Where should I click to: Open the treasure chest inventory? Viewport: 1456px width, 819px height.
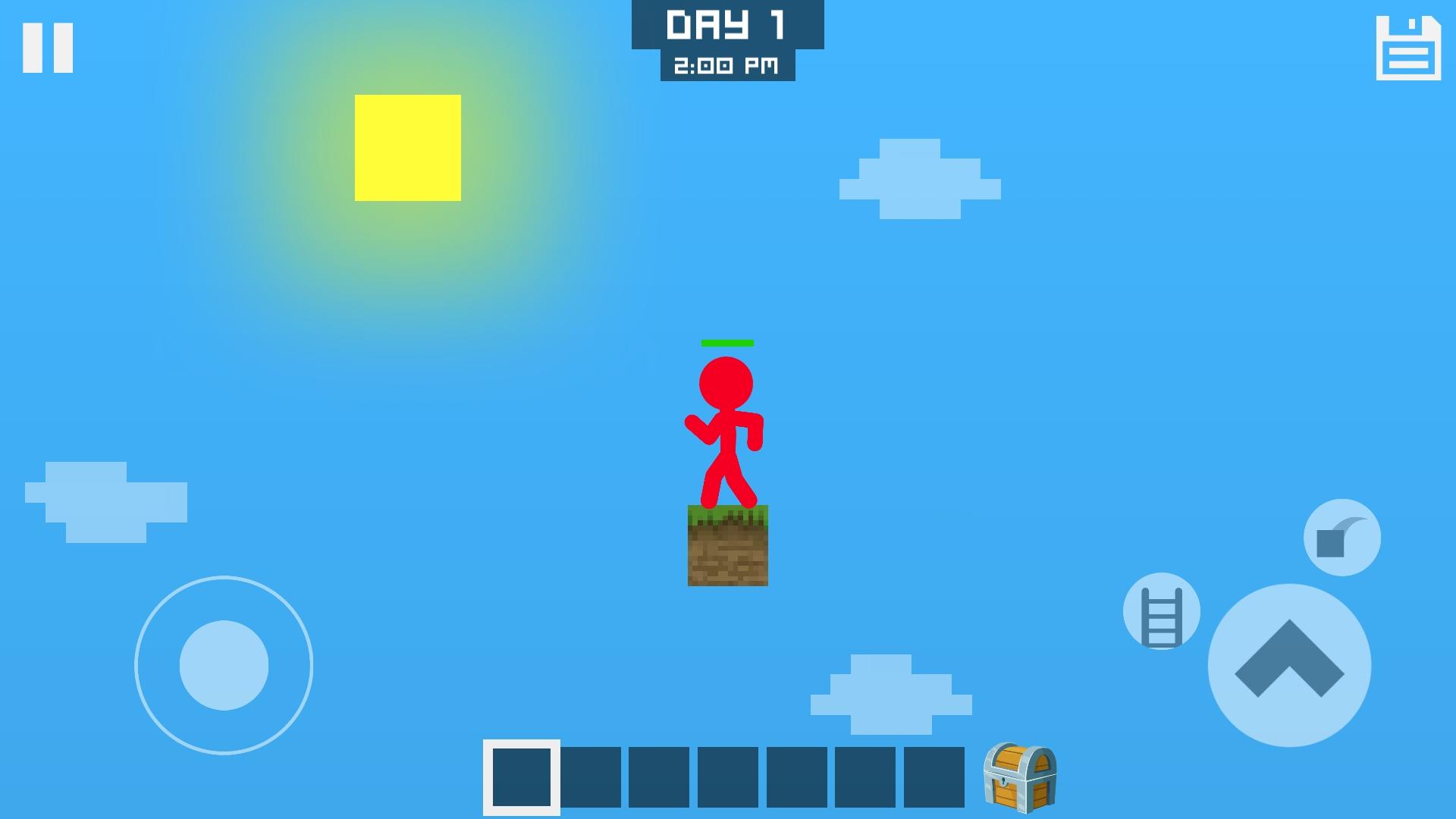coord(1019,777)
